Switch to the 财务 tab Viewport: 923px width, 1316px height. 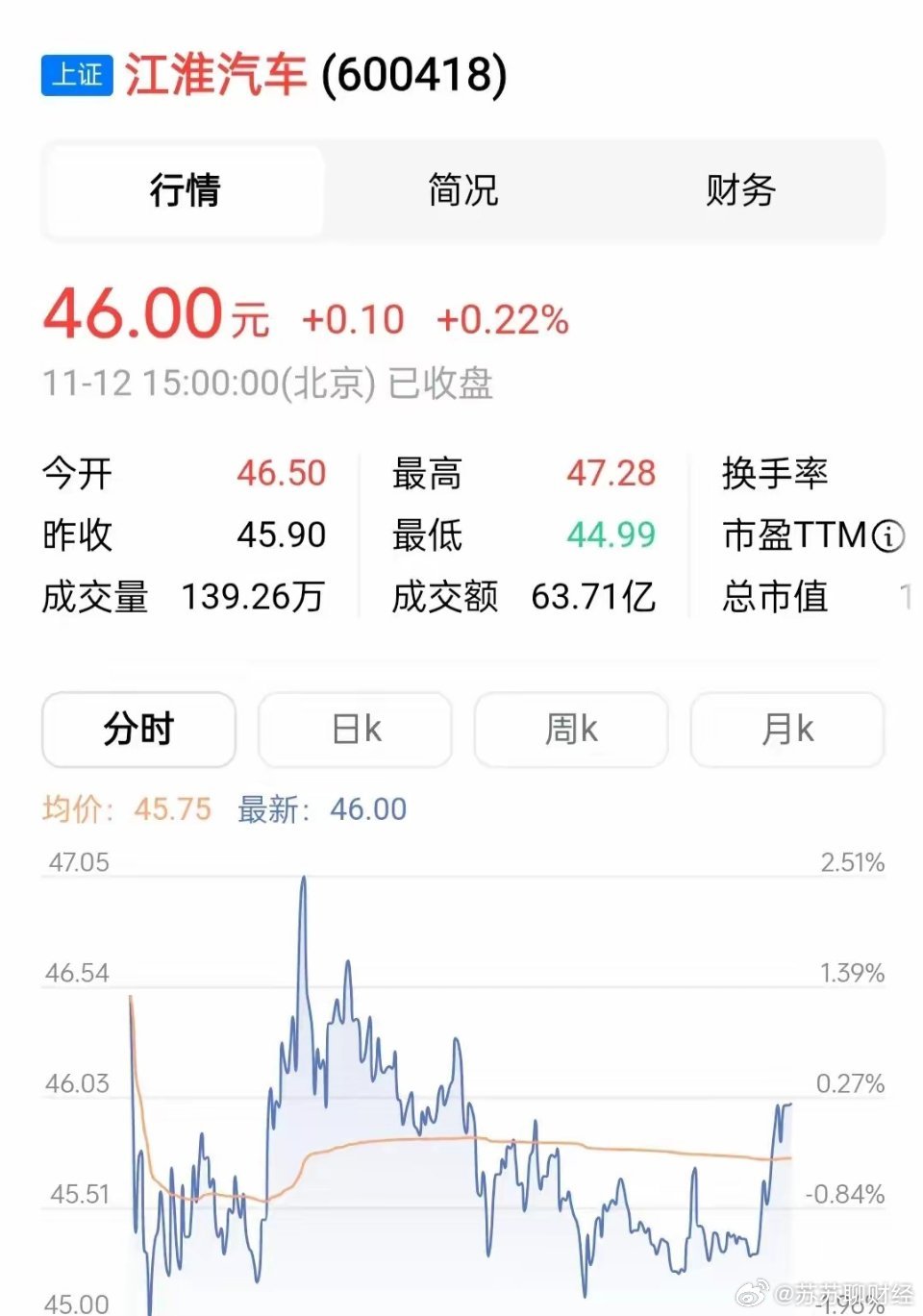(740, 190)
